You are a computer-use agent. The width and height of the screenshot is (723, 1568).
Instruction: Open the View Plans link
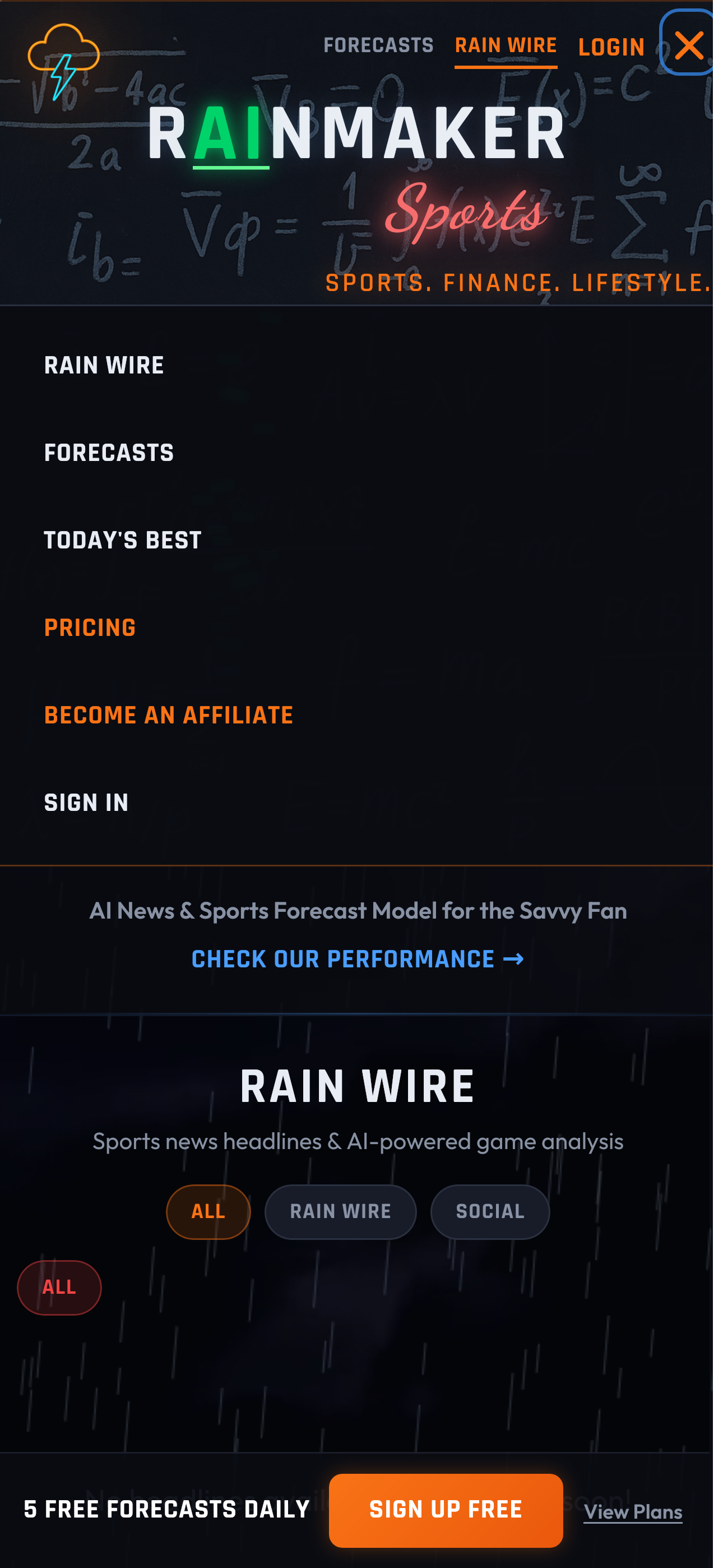(632, 1511)
